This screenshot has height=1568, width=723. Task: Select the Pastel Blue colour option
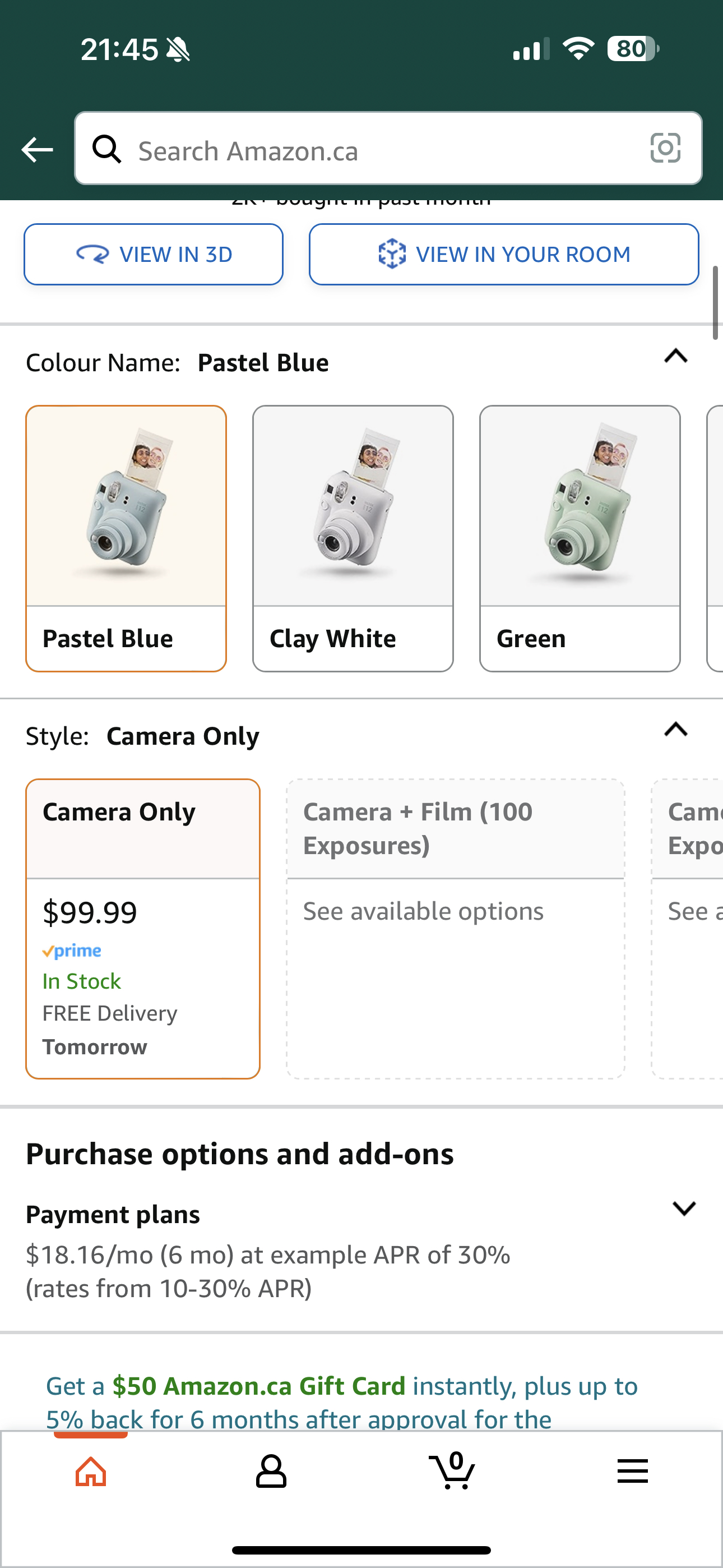(x=126, y=539)
